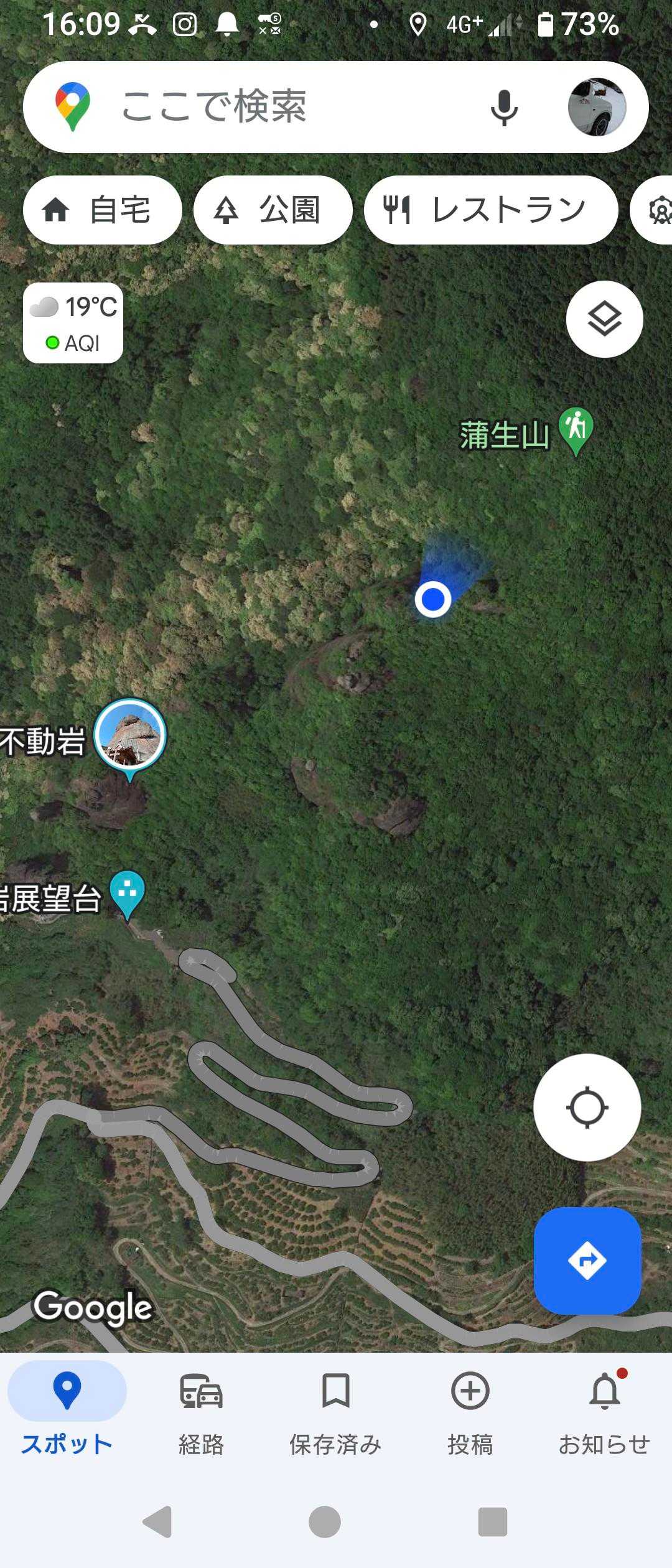The width and height of the screenshot is (672, 1568).
Task: Select the 自宅 home chip
Action: pyautogui.click(x=103, y=210)
